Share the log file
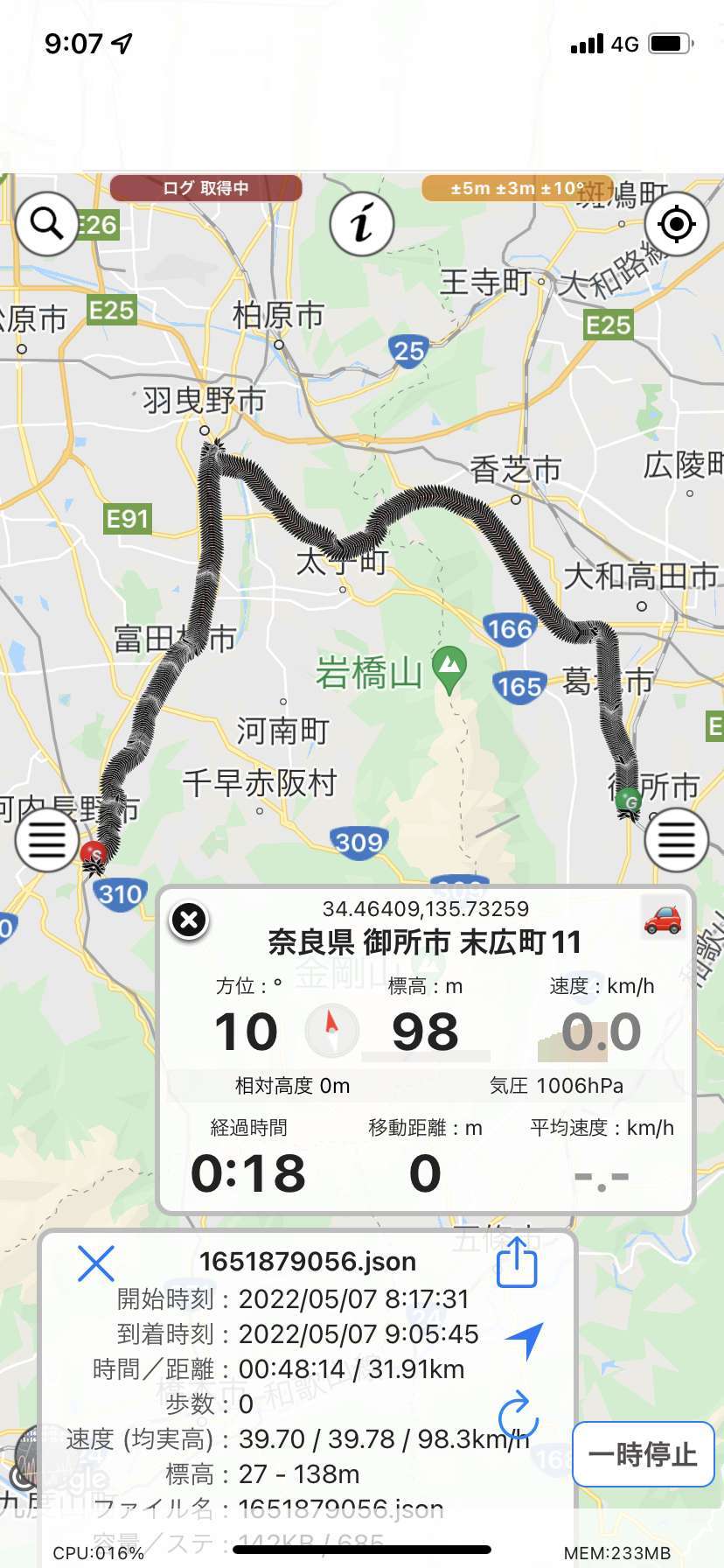724x1568 pixels. click(x=517, y=1263)
